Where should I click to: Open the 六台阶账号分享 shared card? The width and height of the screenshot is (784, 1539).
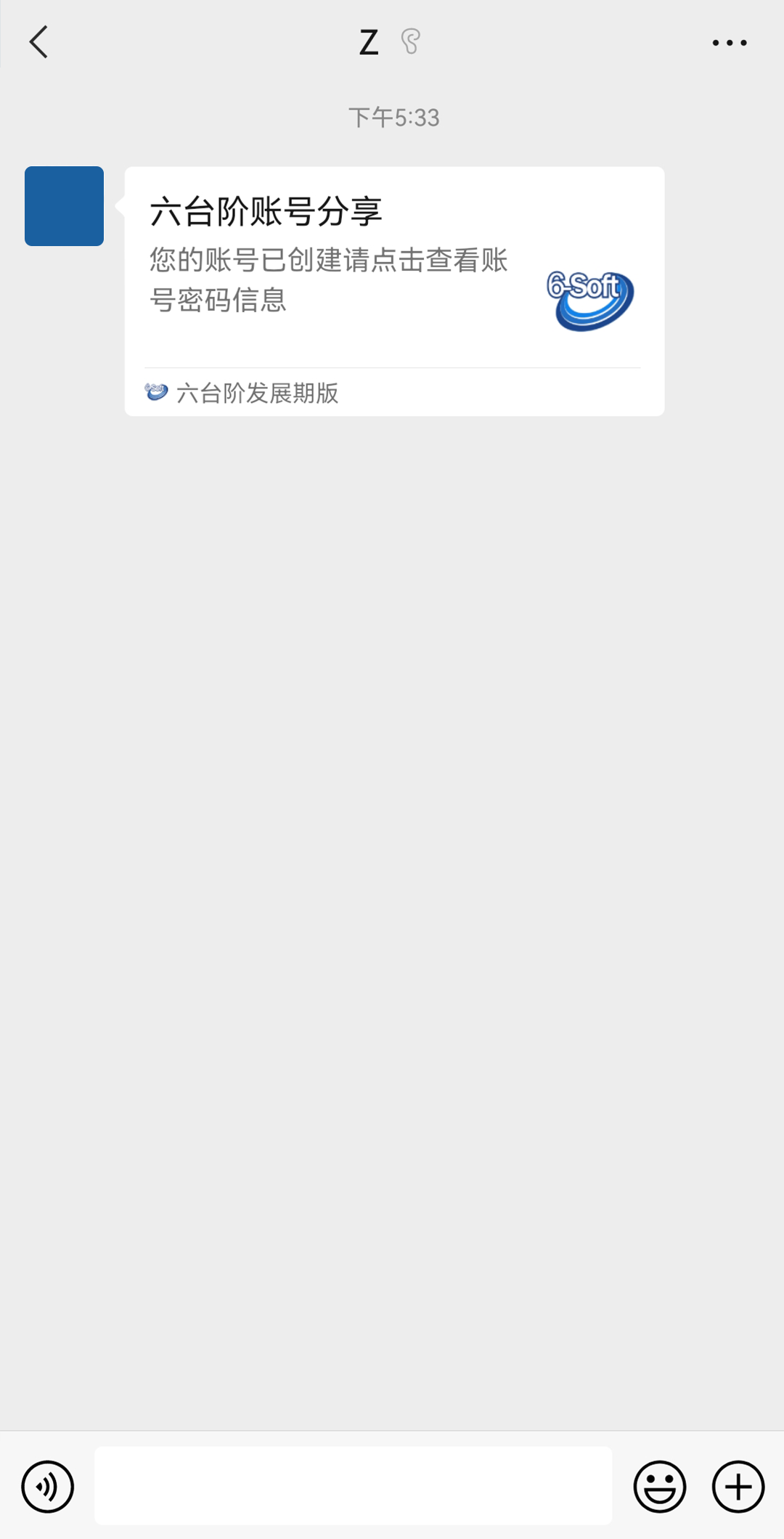tap(394, 291)
